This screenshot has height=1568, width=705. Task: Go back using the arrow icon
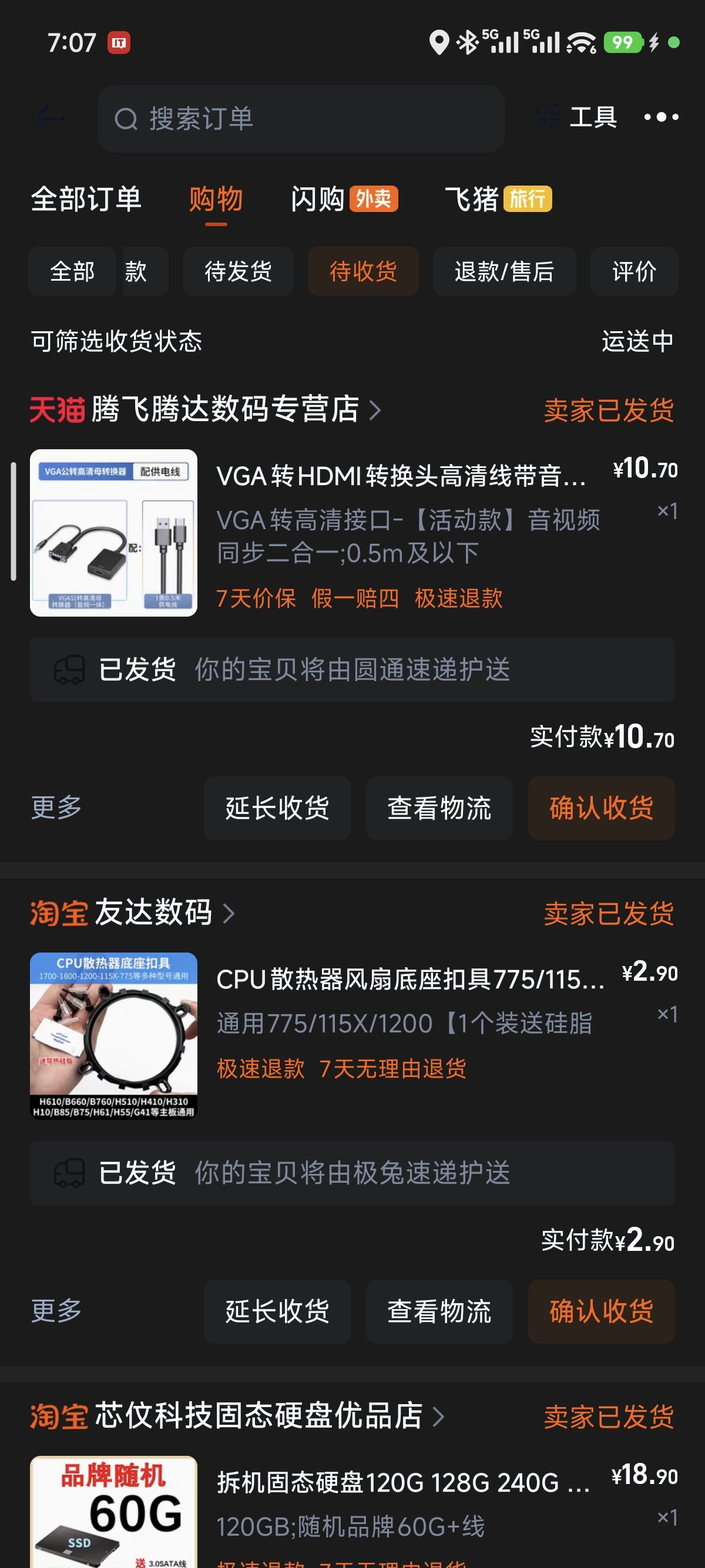pos(49,118)
